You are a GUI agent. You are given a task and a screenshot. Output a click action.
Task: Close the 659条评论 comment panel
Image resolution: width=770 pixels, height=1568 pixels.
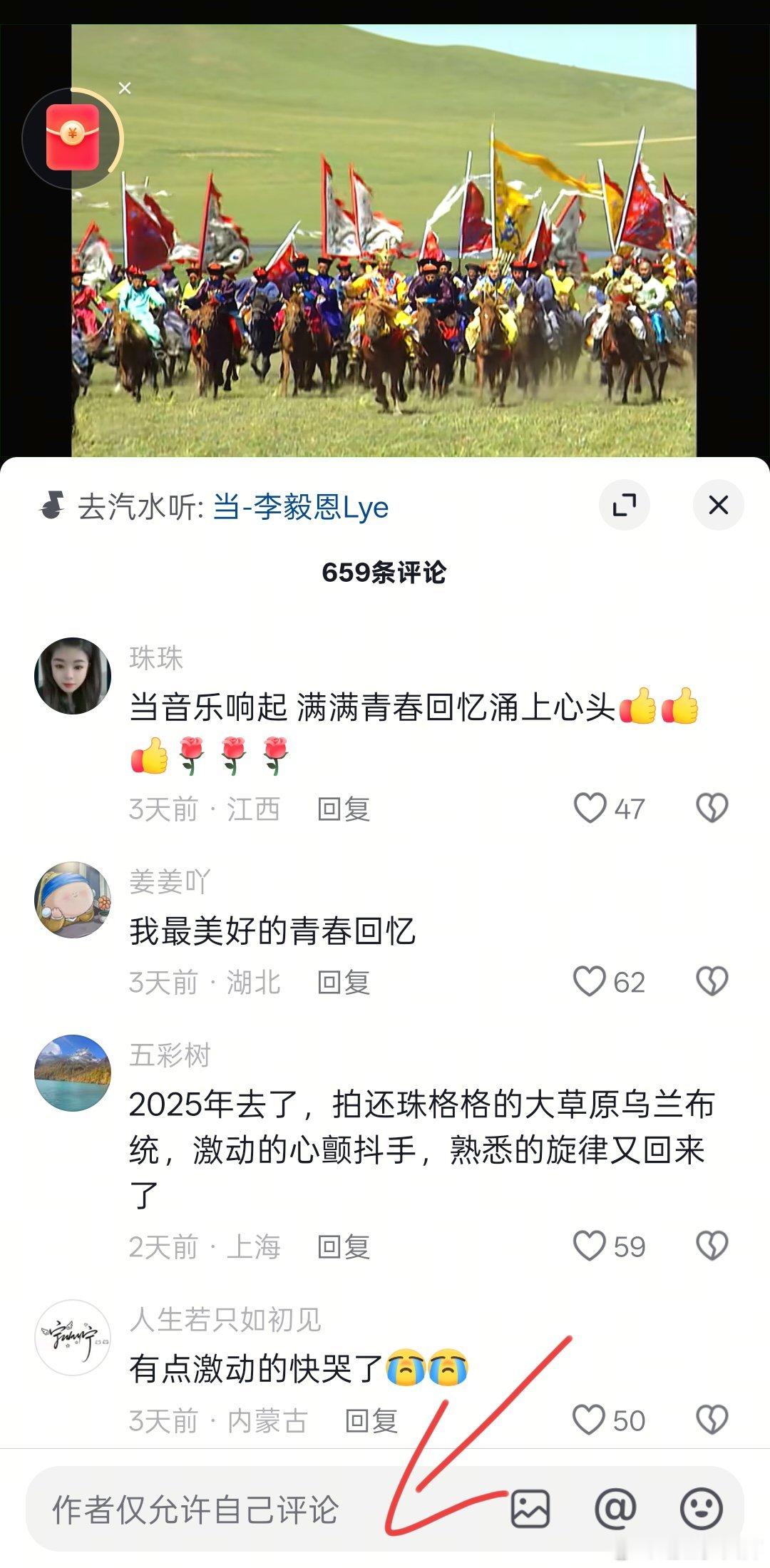(x=718, y=505)
